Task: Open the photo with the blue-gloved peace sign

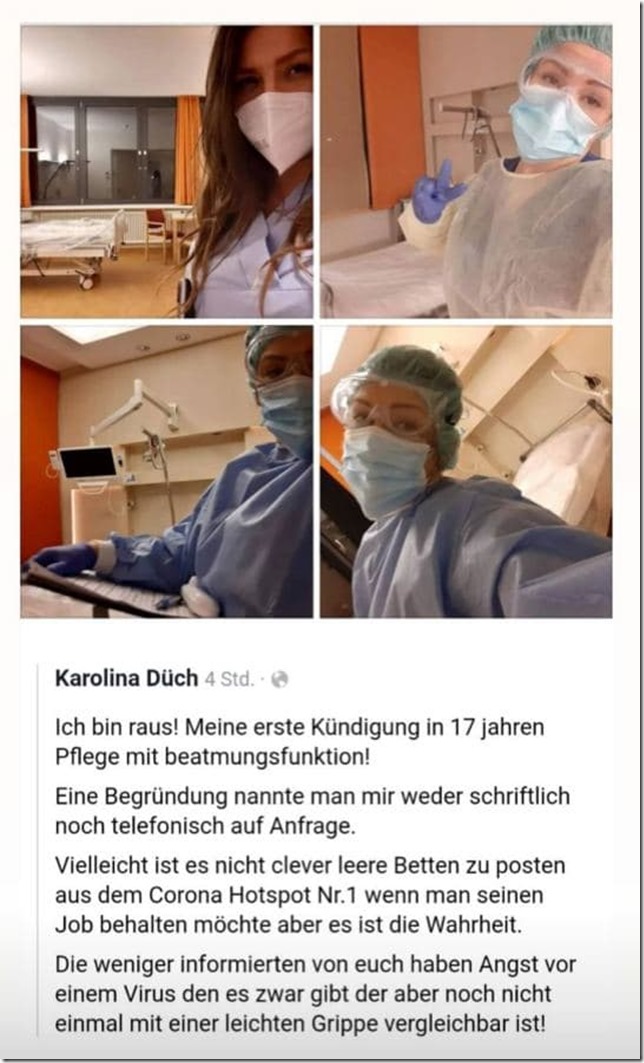Action: [x=465, y=171]
